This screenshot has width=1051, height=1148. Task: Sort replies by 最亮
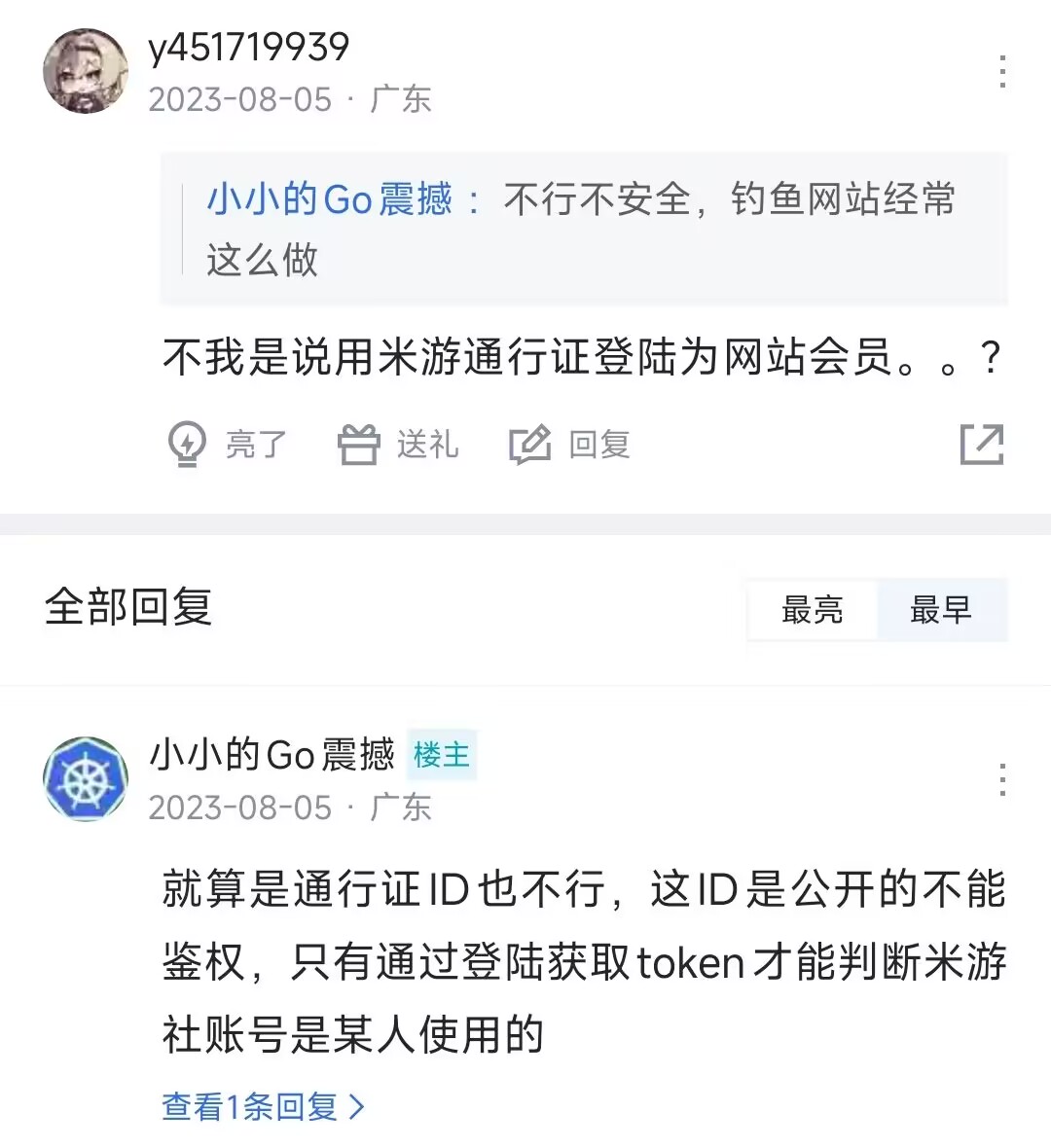[x=813, y=610]
